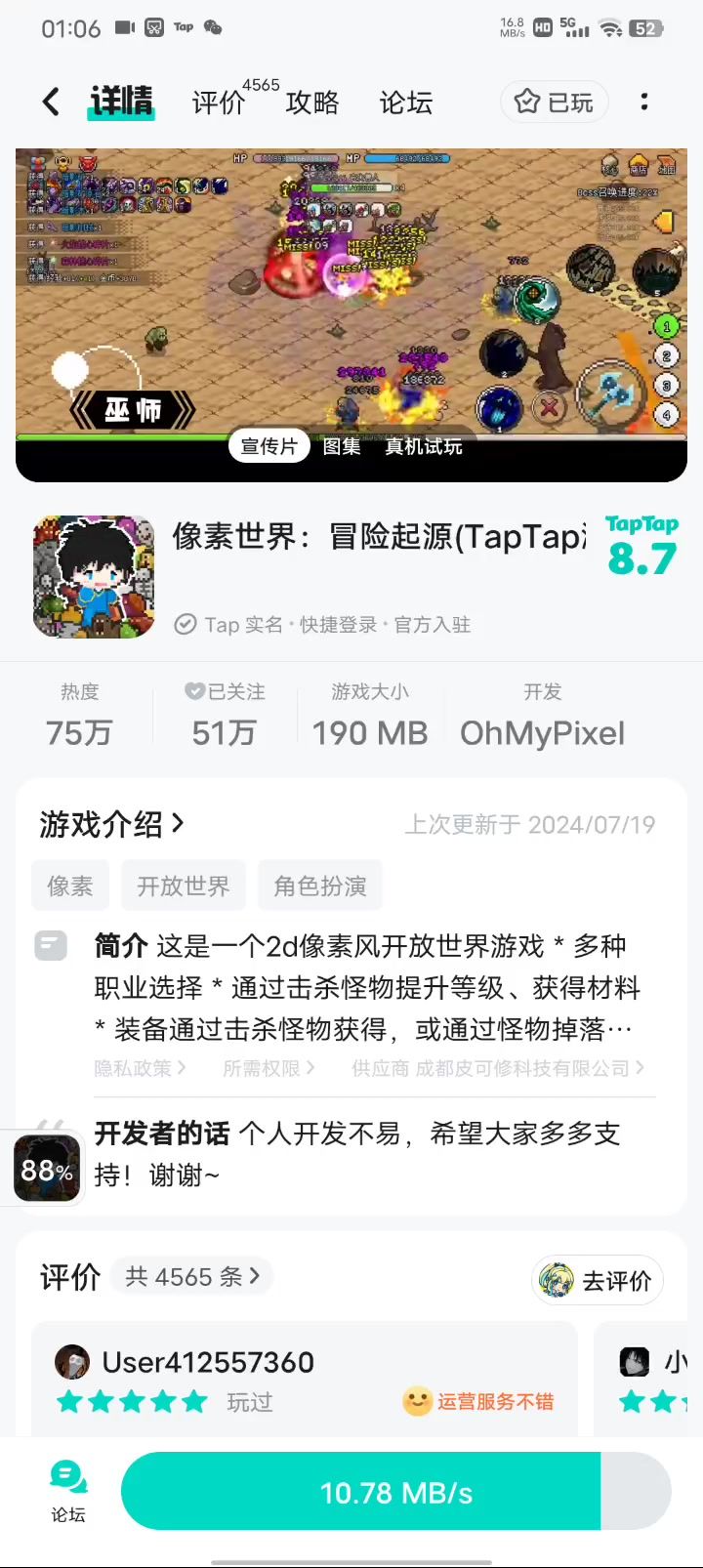Tap the 像素 tag chip
The width and height of the screenshot is (703, 1568).
(70, 886)
